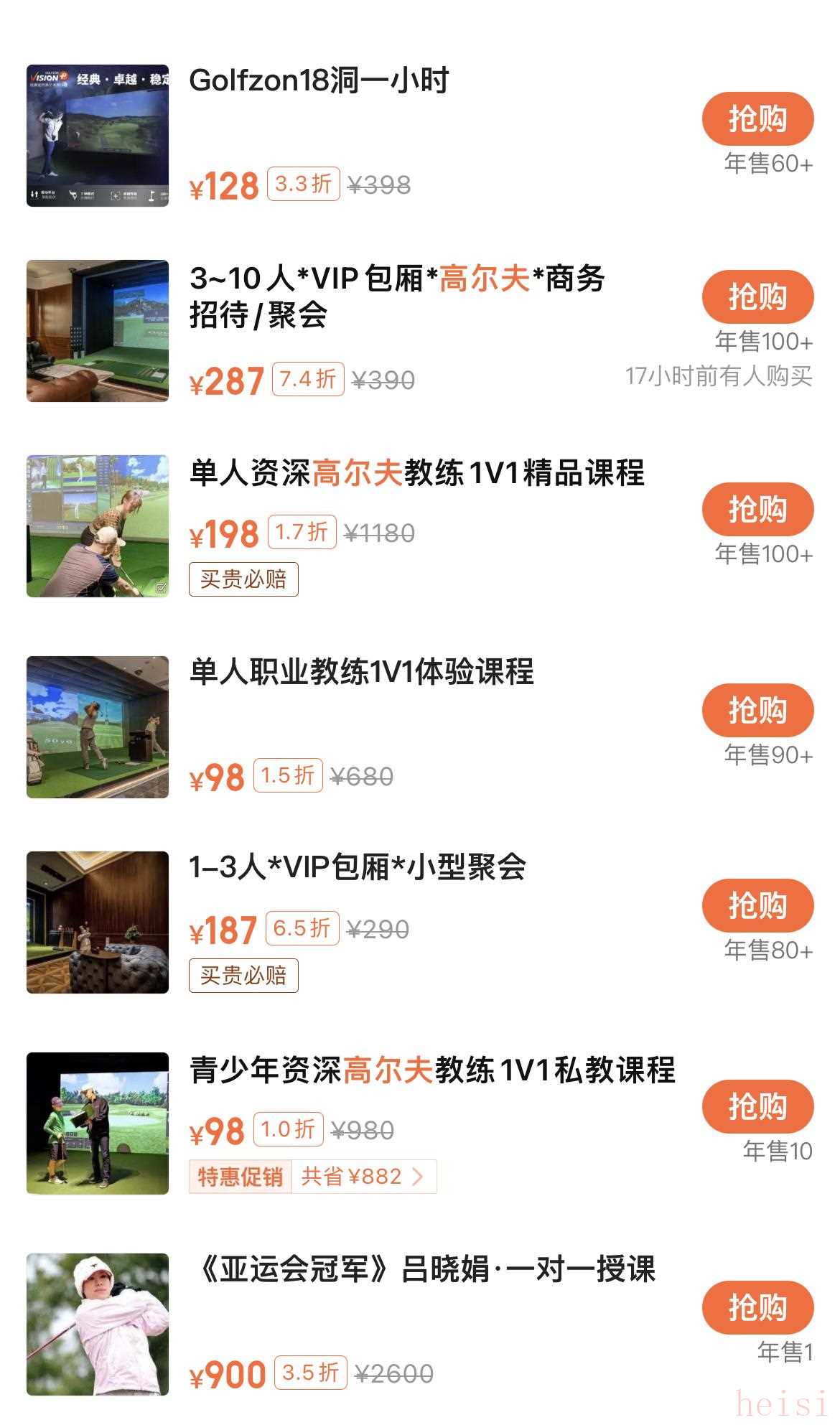Tap 抢购 for 单人职业教练1V1体验课程
This screenshot has height=1425, width=840.
point(757,710)
